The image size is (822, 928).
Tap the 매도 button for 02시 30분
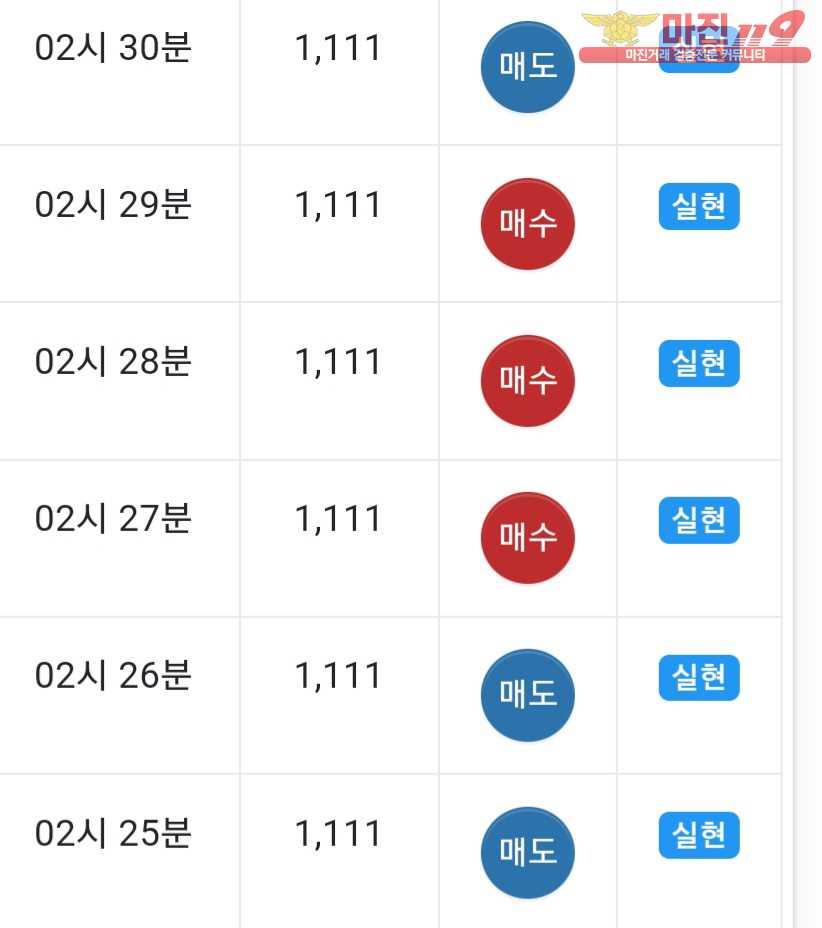coord(527,66)
